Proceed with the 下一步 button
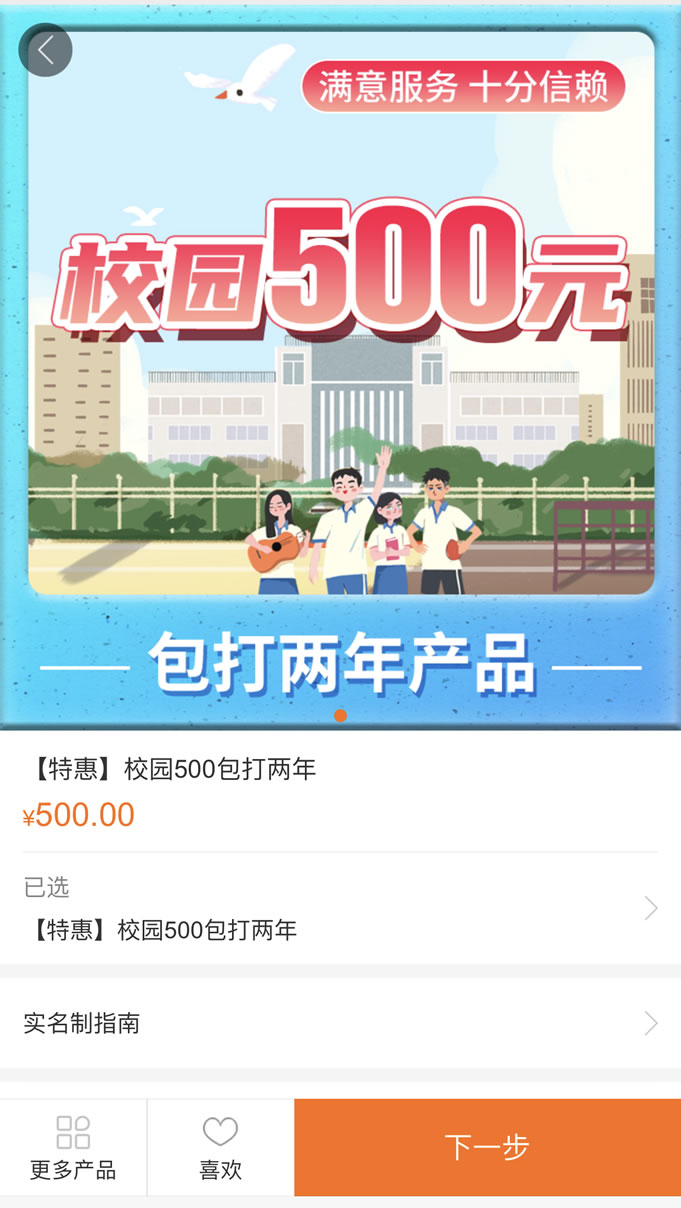 pos(487,1147)
